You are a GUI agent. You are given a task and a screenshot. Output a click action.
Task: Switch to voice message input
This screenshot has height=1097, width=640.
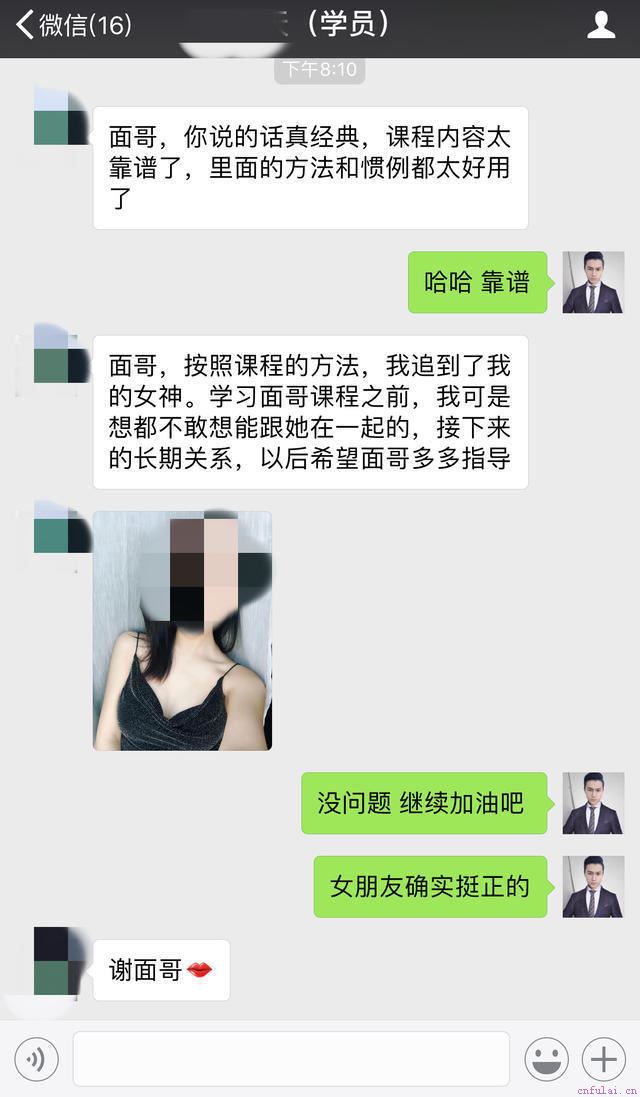pos(37,1059)
